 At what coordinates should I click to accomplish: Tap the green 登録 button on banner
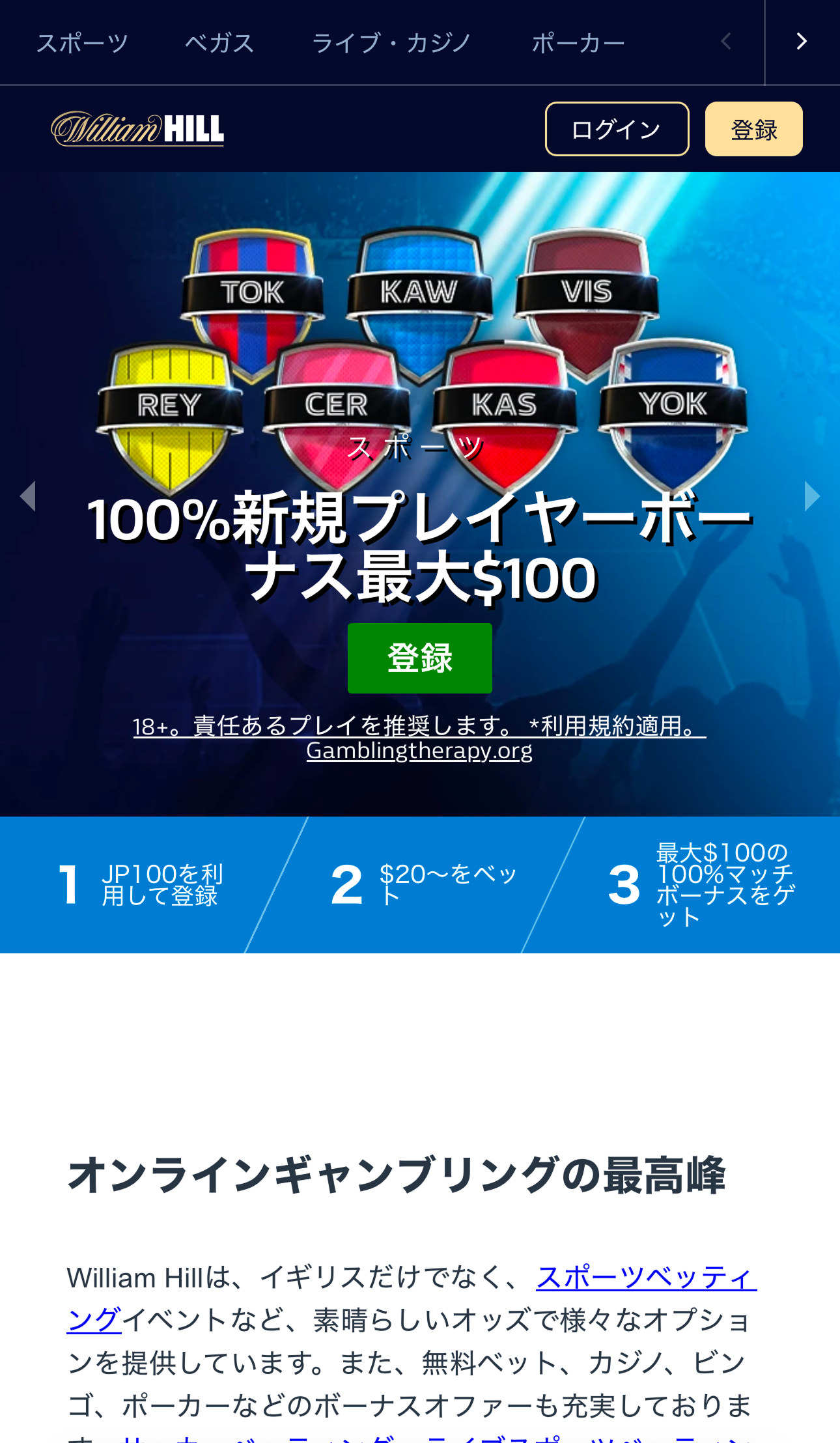419,658
